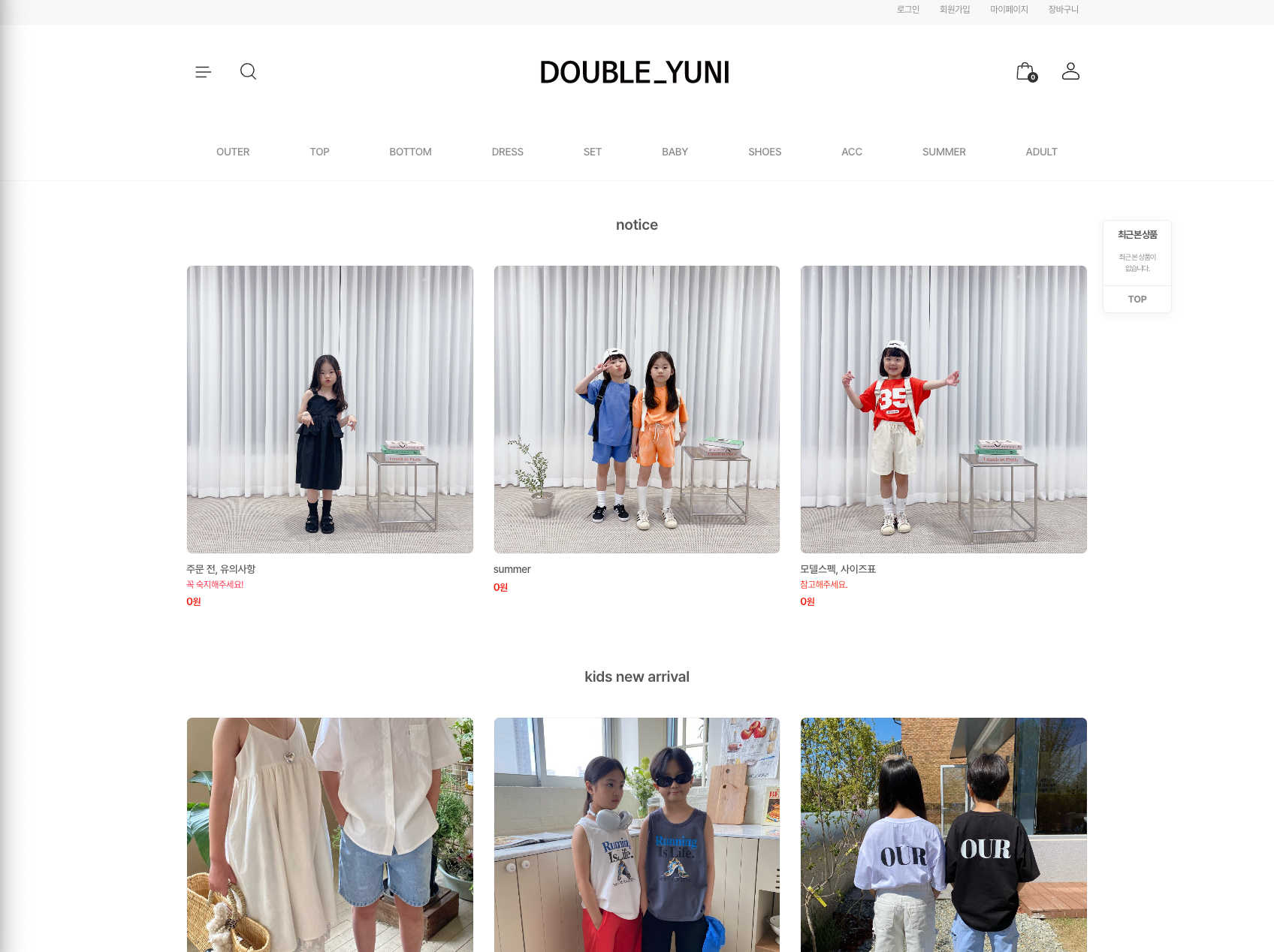The width and height of the screenshot is (1274, 952).
Task: Jump to top via the sidebar TOP button
Action: tap(1137, 300)
